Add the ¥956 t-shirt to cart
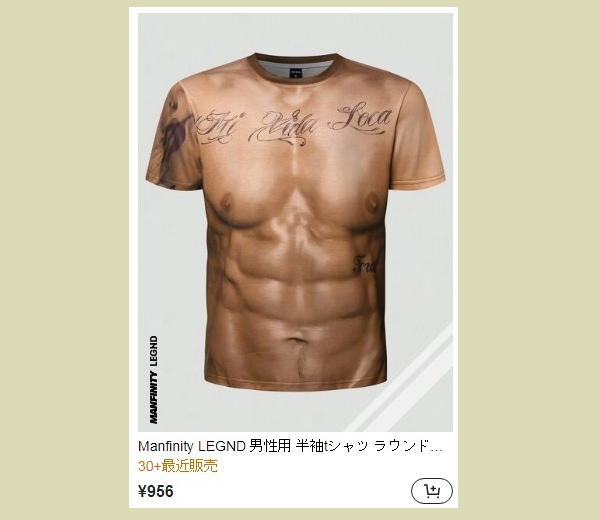600x520 pixels. click(432, 491)
